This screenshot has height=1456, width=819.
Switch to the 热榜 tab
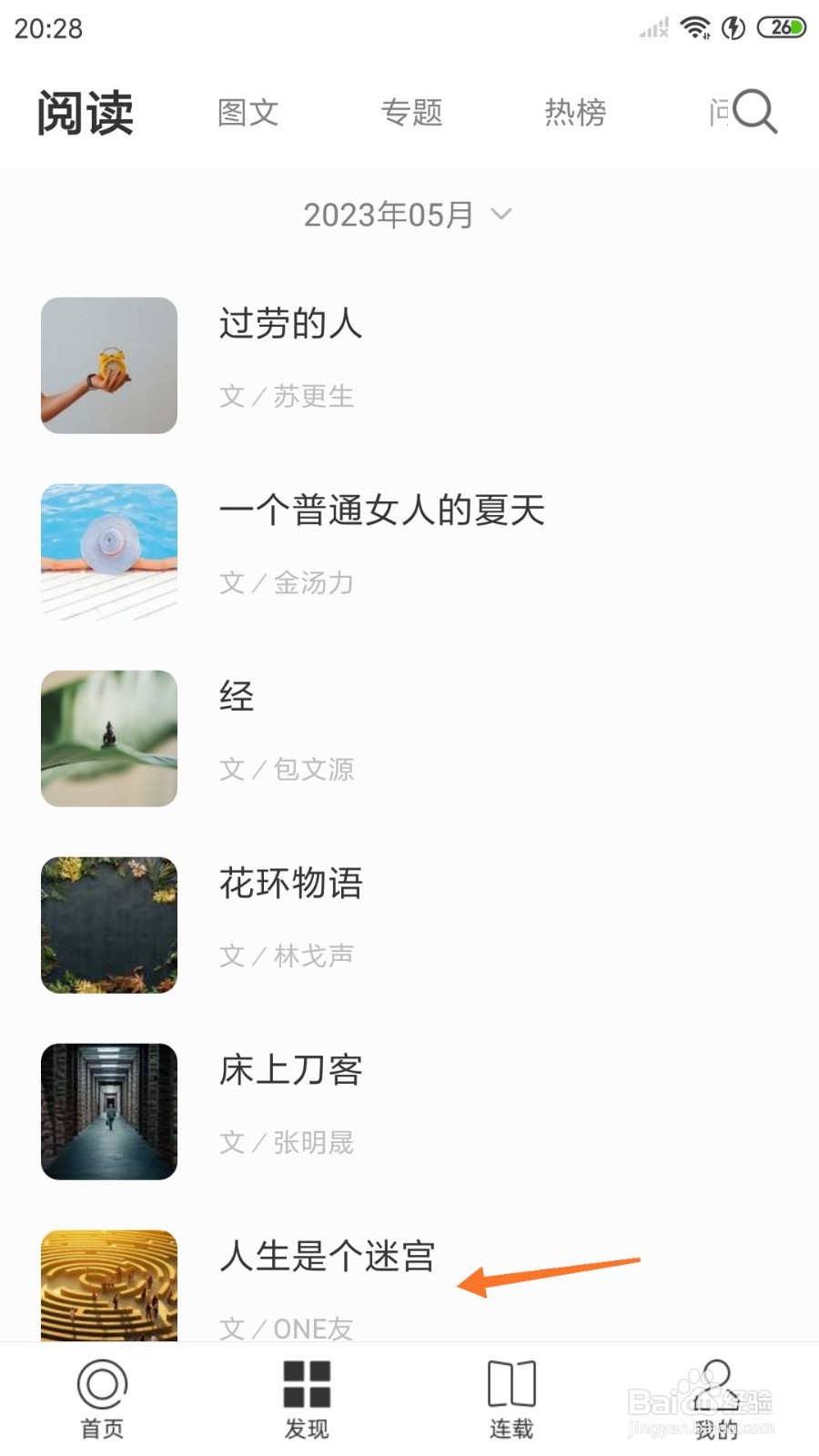click(x=575, y=113)
